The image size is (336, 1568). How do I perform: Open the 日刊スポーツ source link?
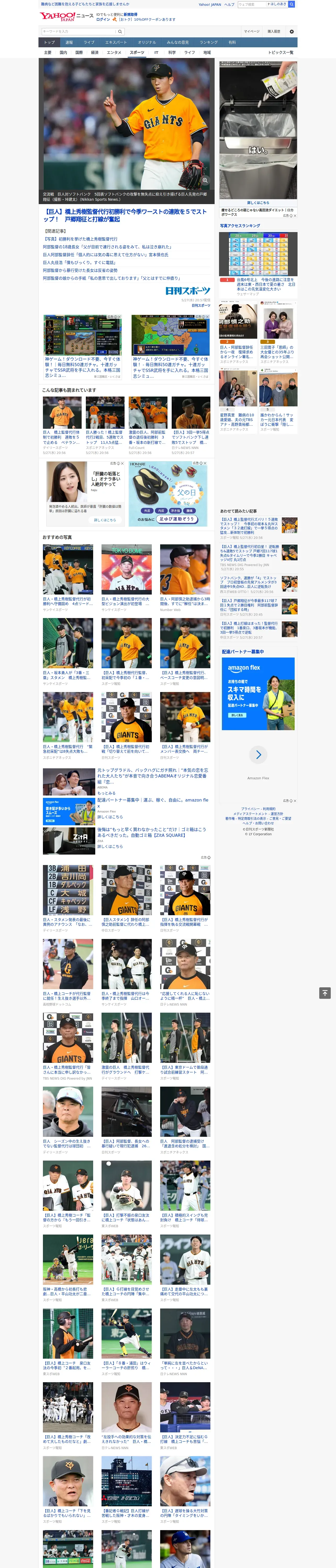point(201,305)
